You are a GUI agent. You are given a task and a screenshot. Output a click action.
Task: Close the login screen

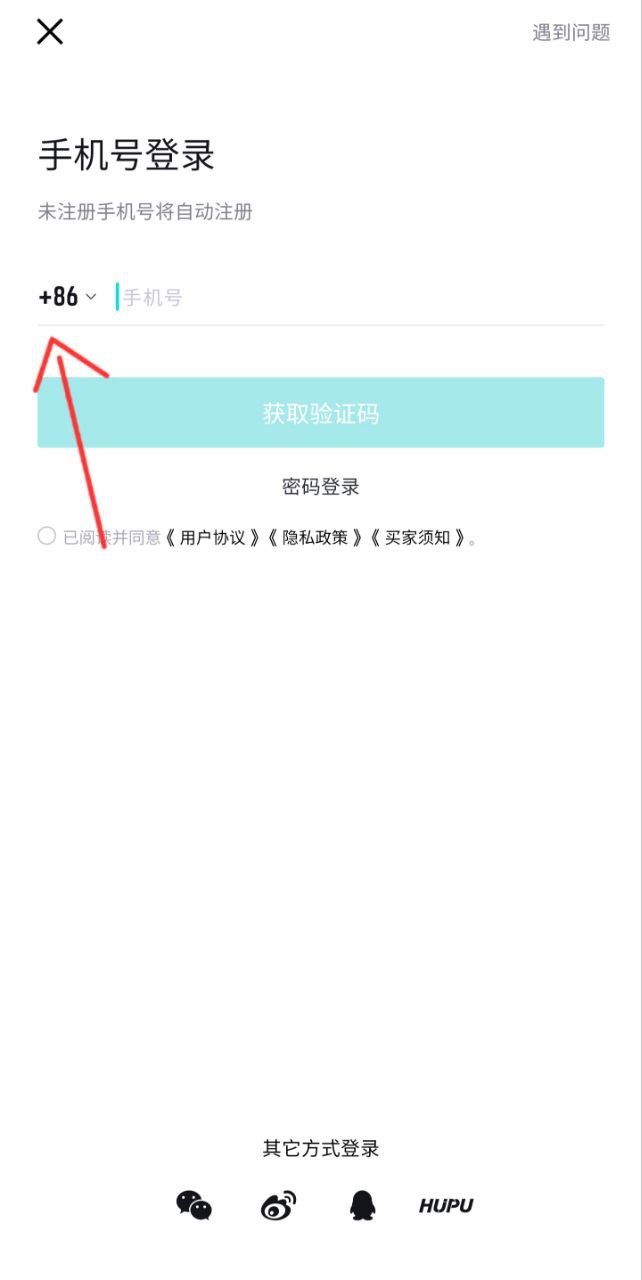point(50,32)
